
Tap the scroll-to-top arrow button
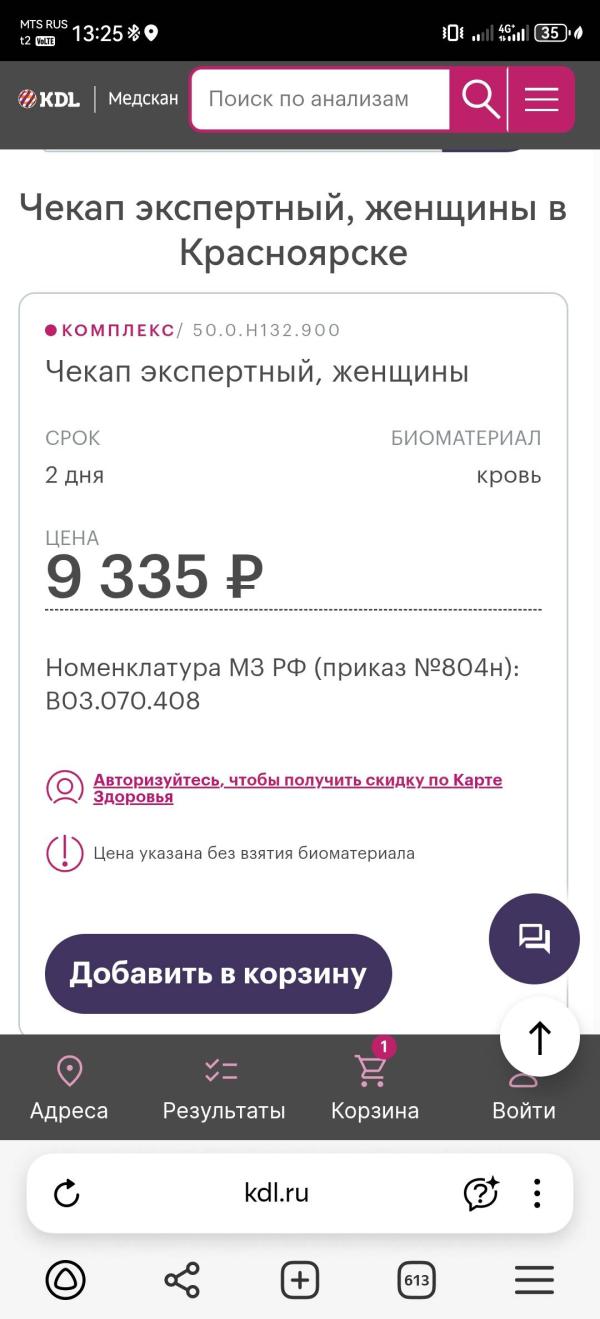click(540, 1037)
